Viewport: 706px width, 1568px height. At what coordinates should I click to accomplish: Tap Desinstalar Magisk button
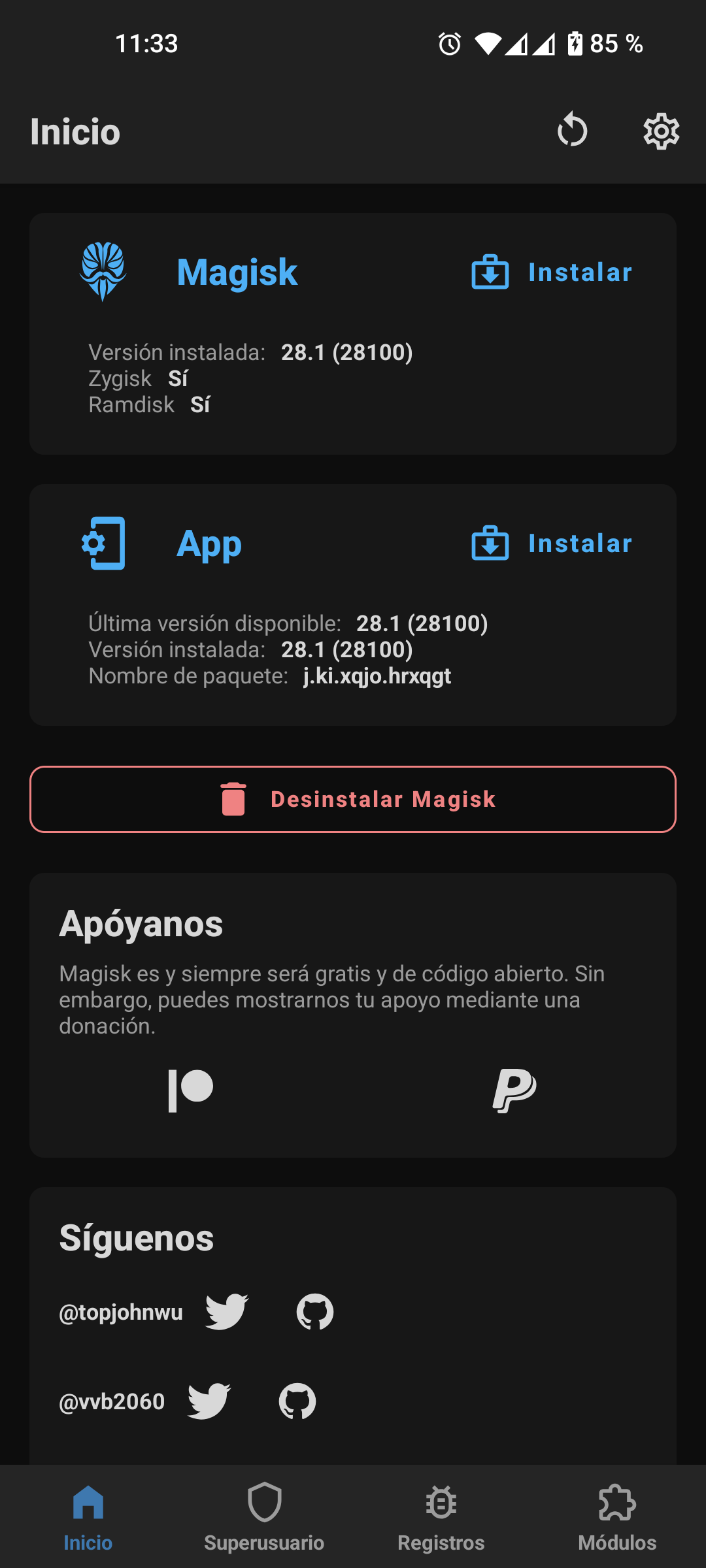353,799
